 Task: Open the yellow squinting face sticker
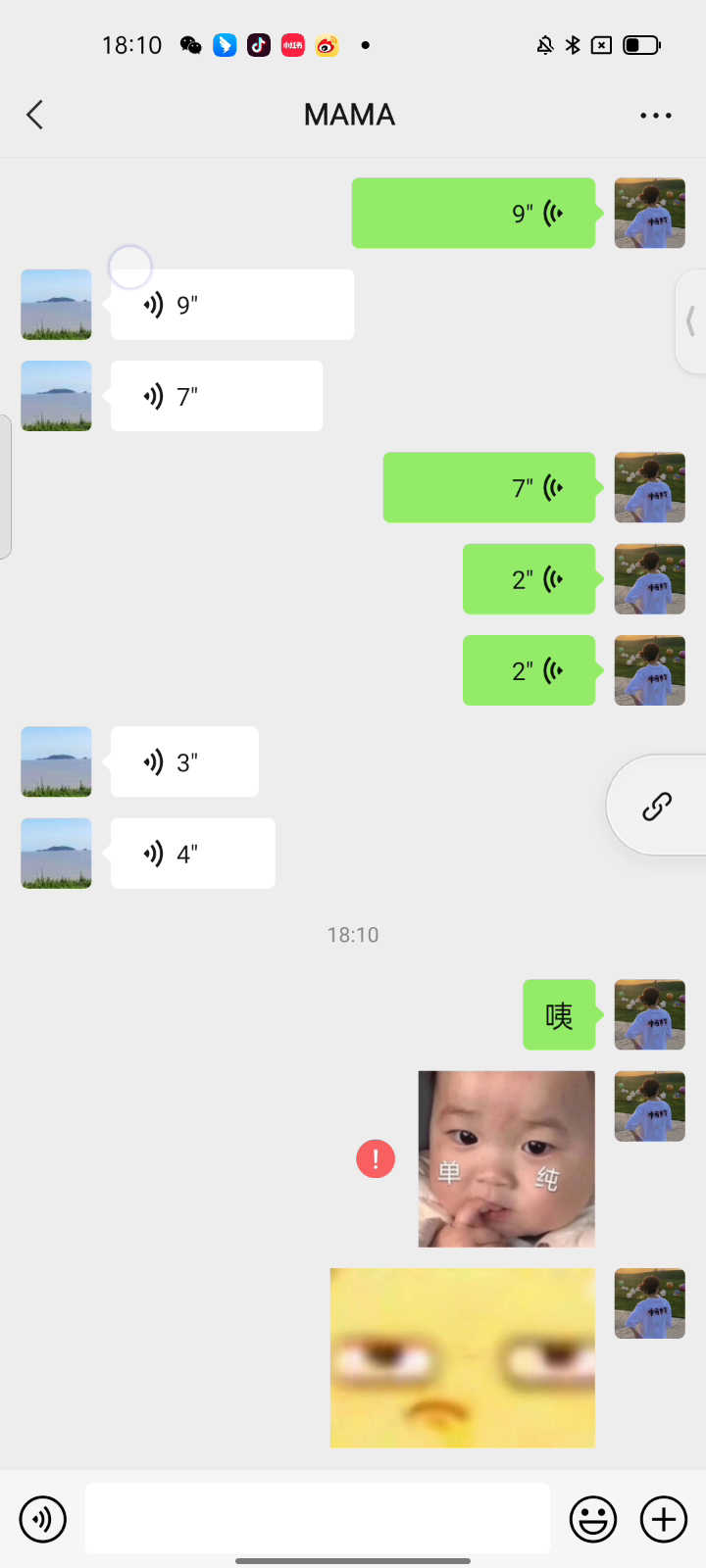463,1357
